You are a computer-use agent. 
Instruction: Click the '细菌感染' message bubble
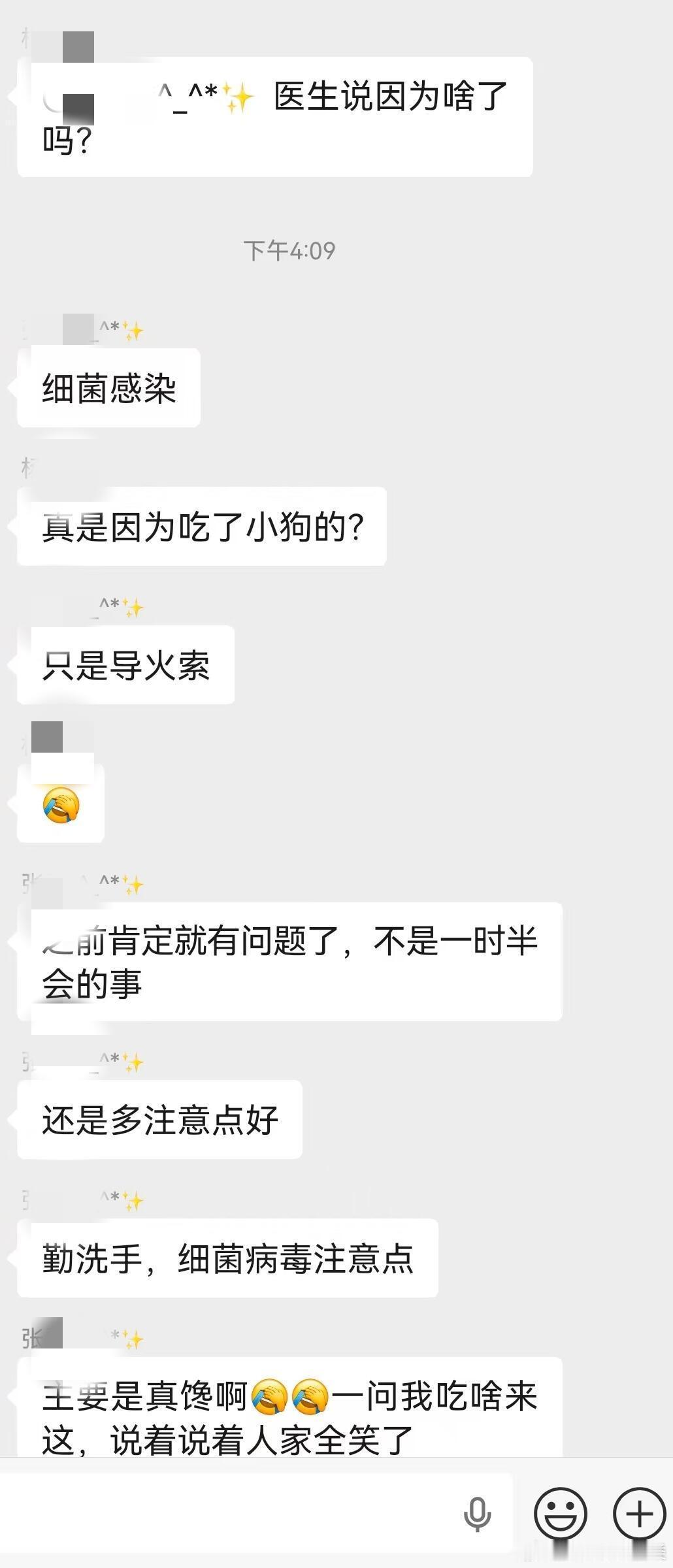pyautogui.click(x=108, y=387)
